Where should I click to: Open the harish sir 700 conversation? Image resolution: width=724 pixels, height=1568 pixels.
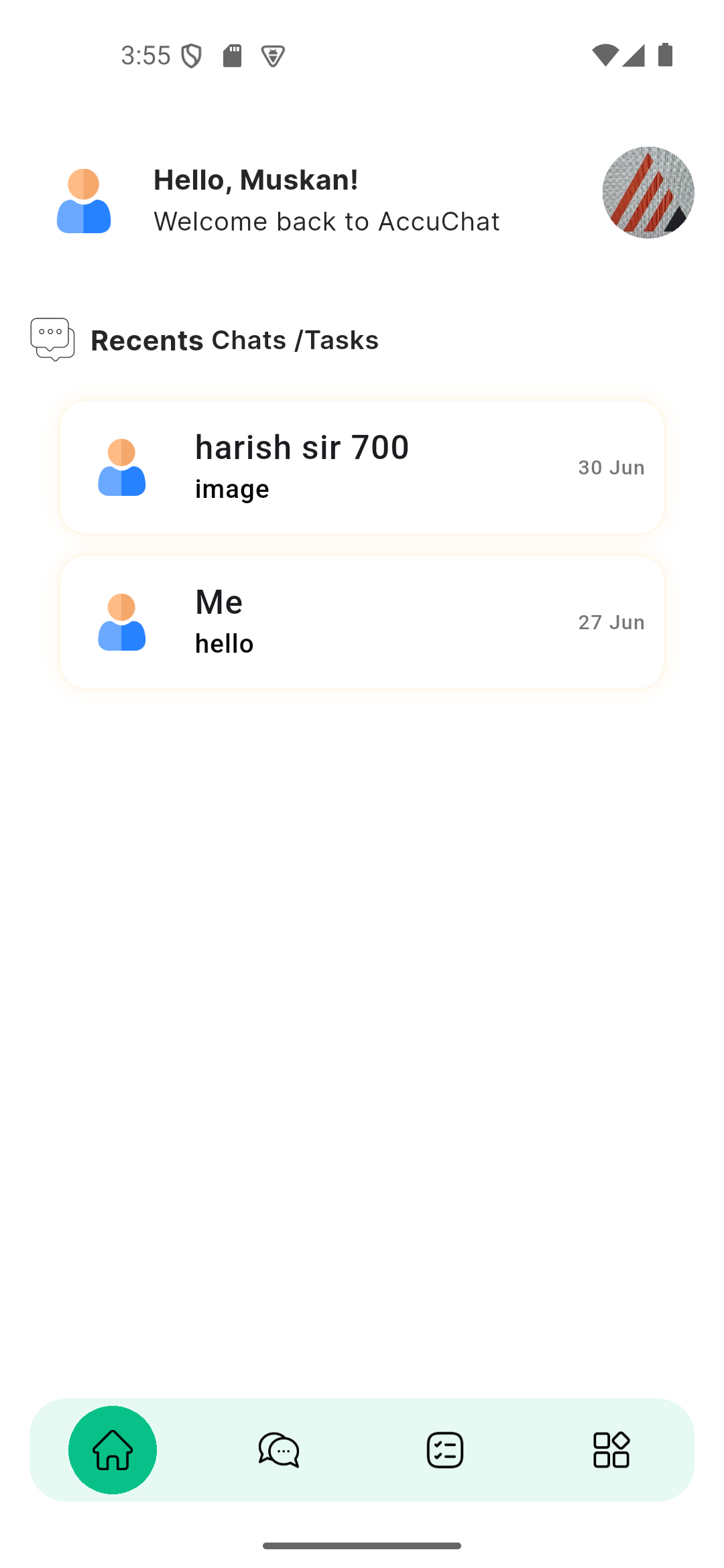click(362, 467)
